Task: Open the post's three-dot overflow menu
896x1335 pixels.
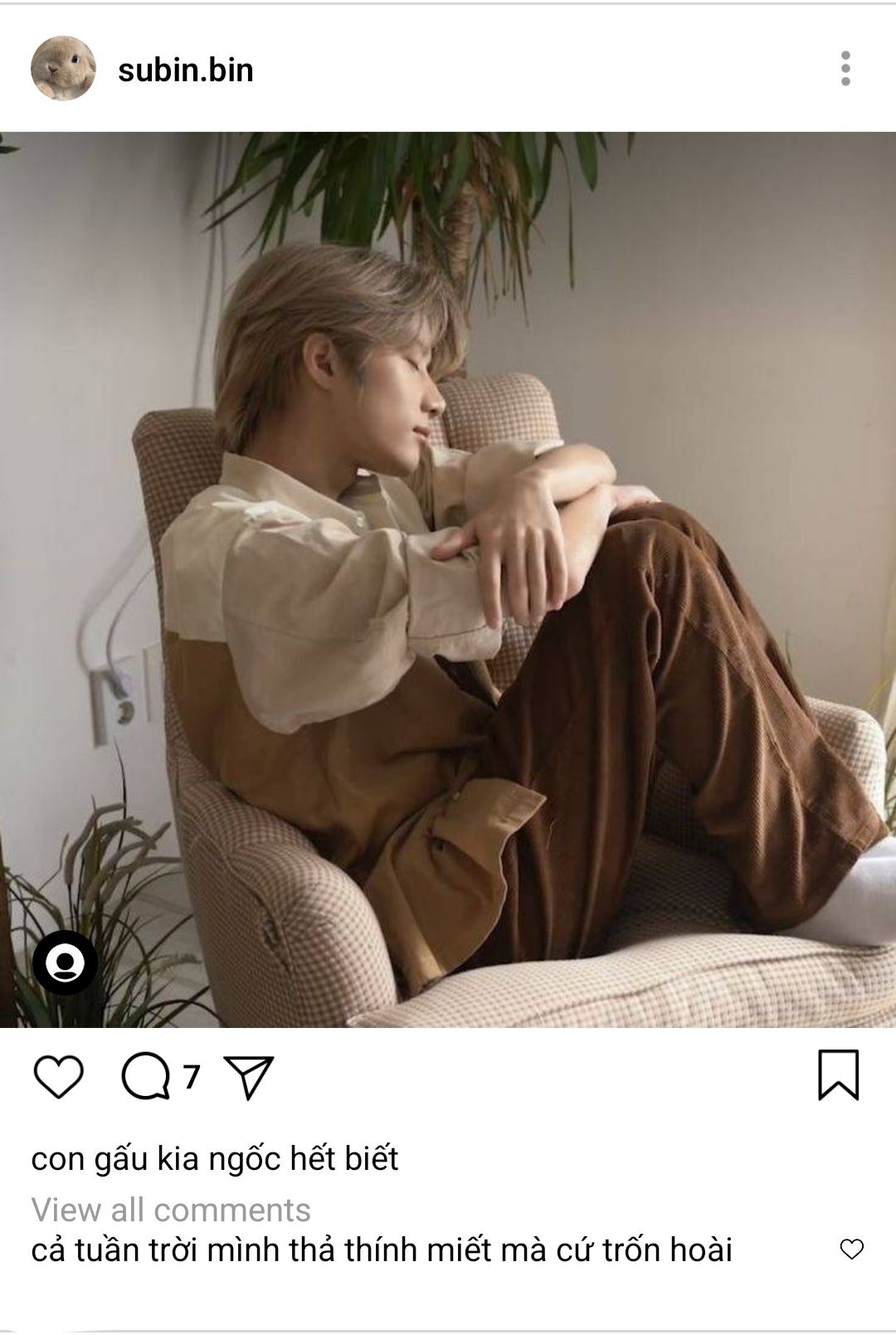Action: pyautogui.click(x=845, y=69)
